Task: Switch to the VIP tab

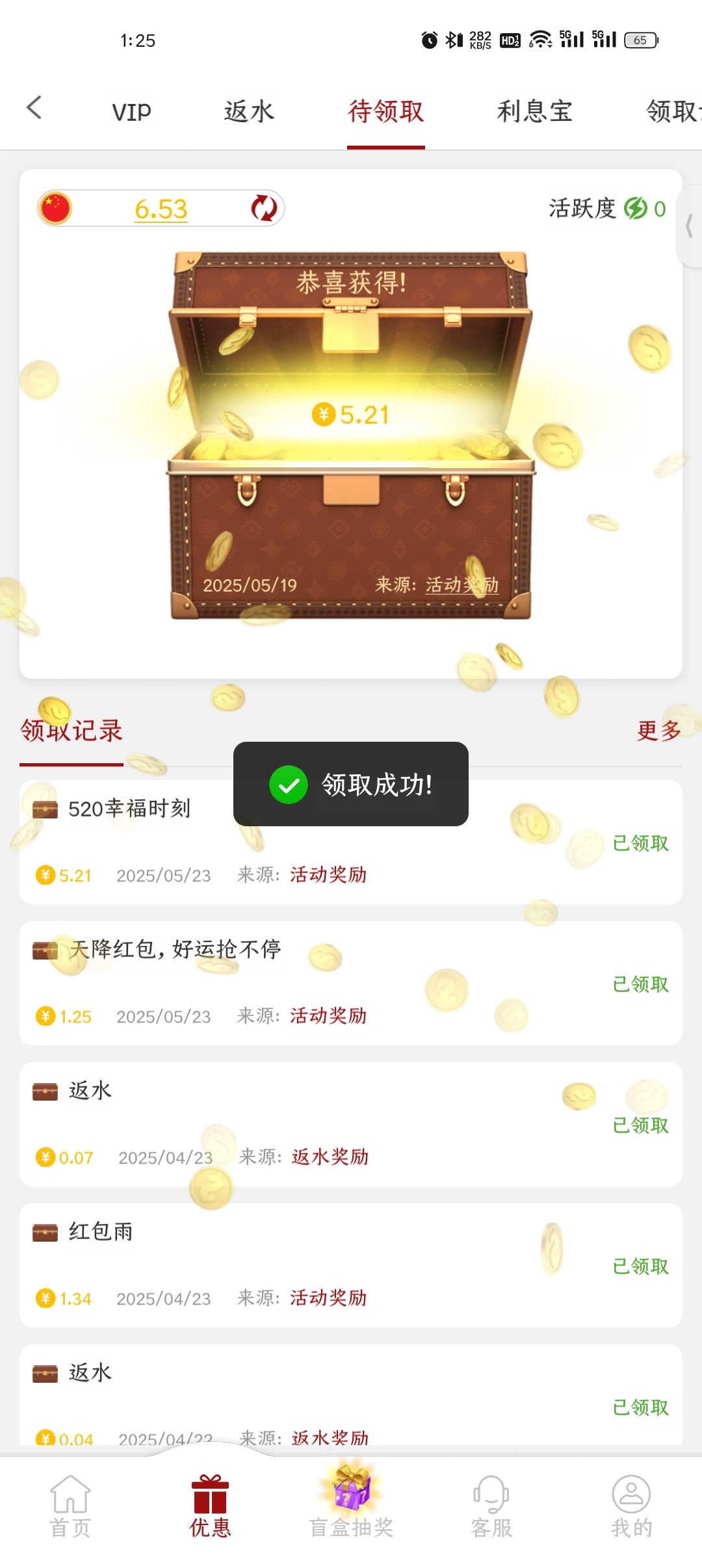Action: 131,112
